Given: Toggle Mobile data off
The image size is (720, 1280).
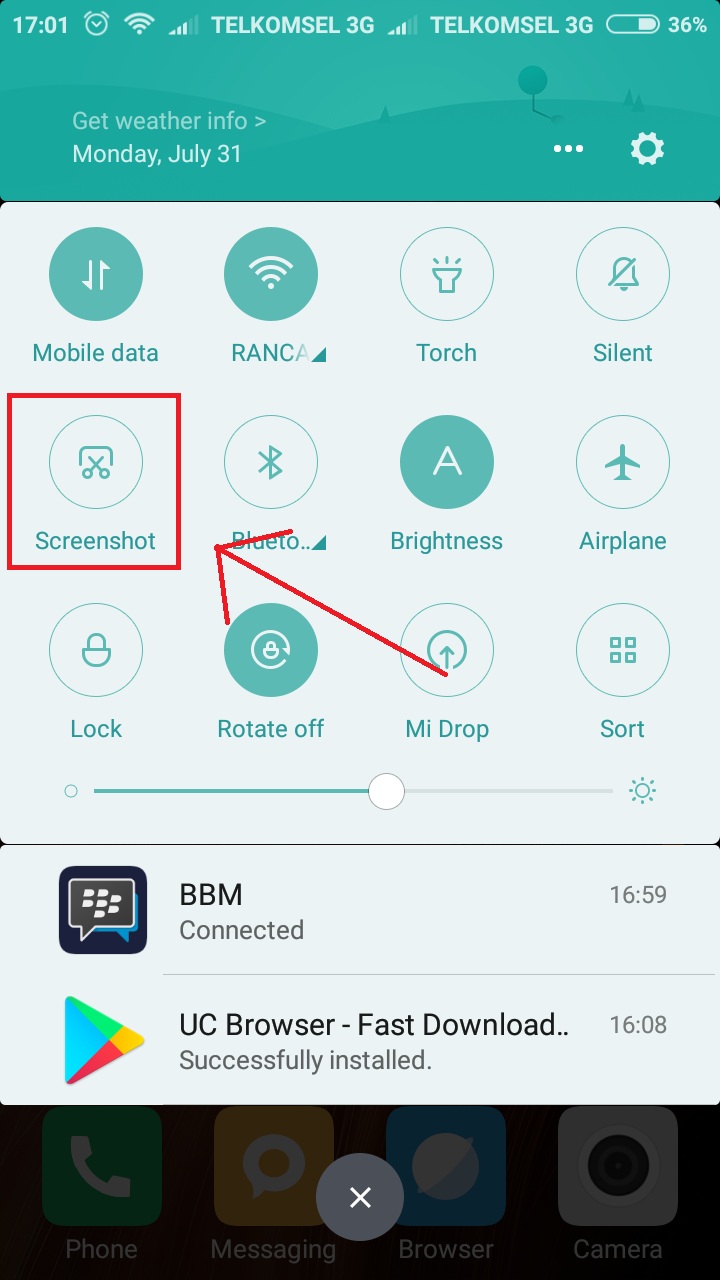Looking at the screenshot, I should (x=96, y=274).
